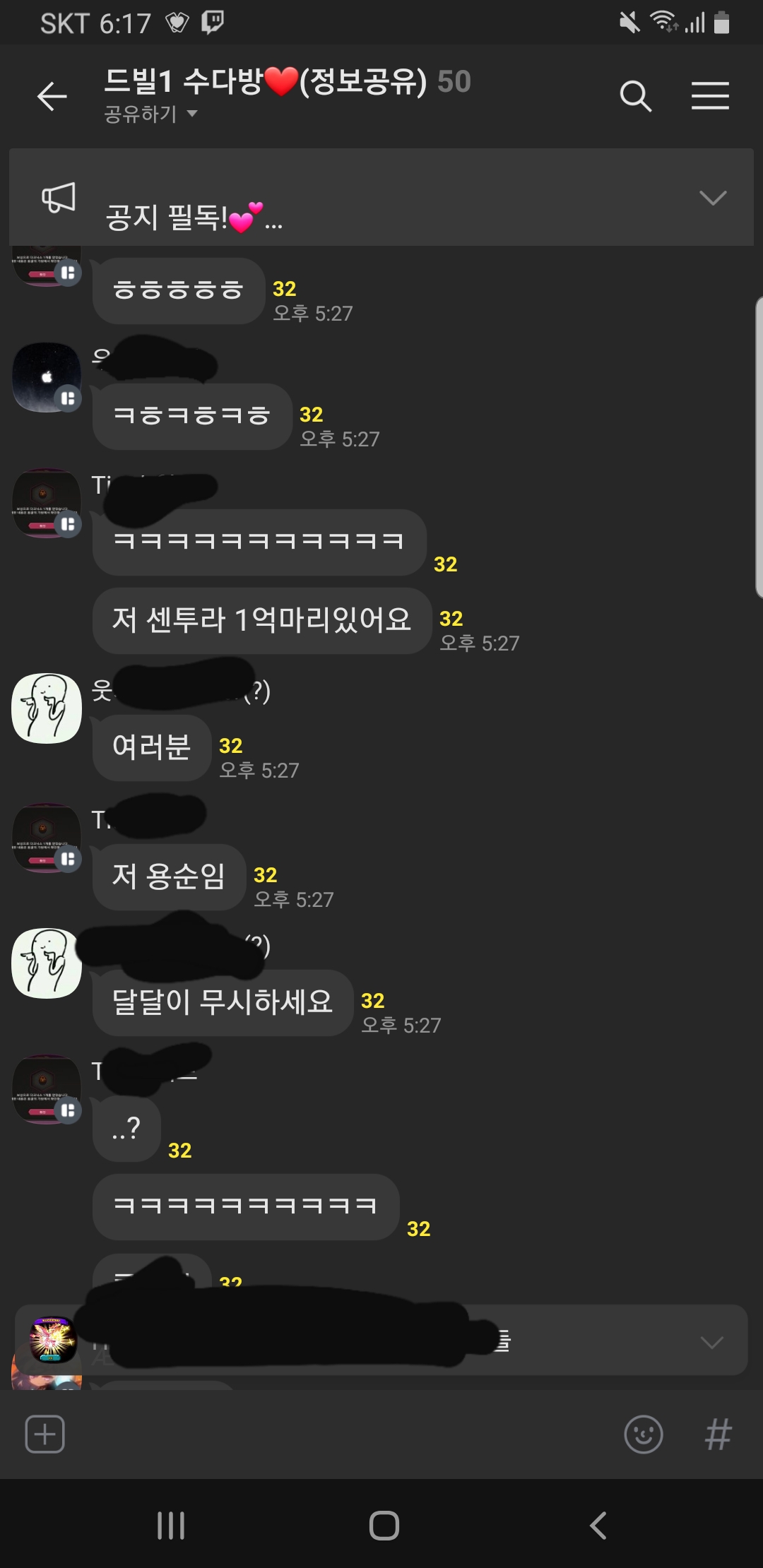Tap the hashtag search icon

pyautogui.click(x=718, y=1434)
